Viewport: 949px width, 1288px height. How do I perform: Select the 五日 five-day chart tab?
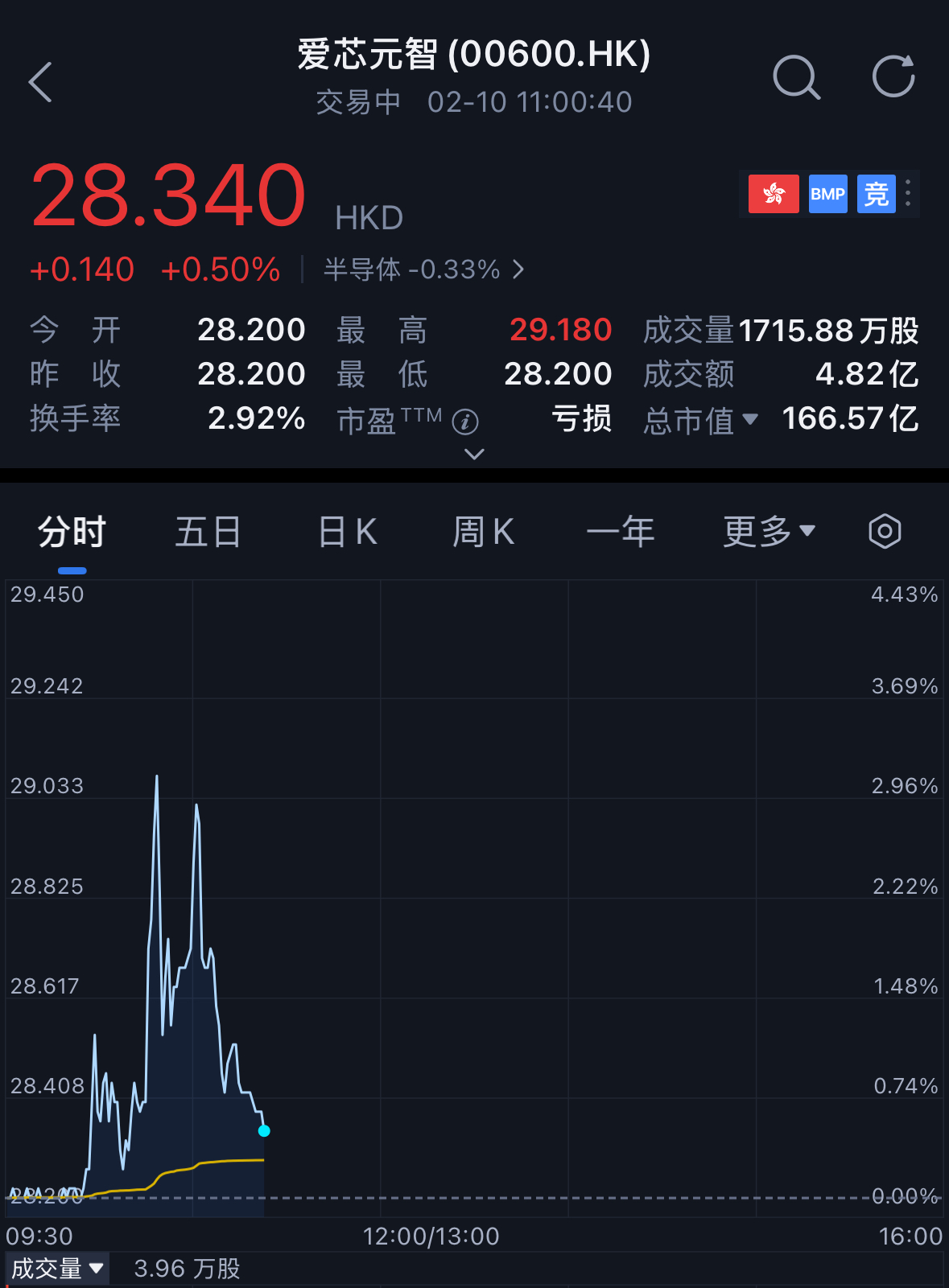coord(208,531)
